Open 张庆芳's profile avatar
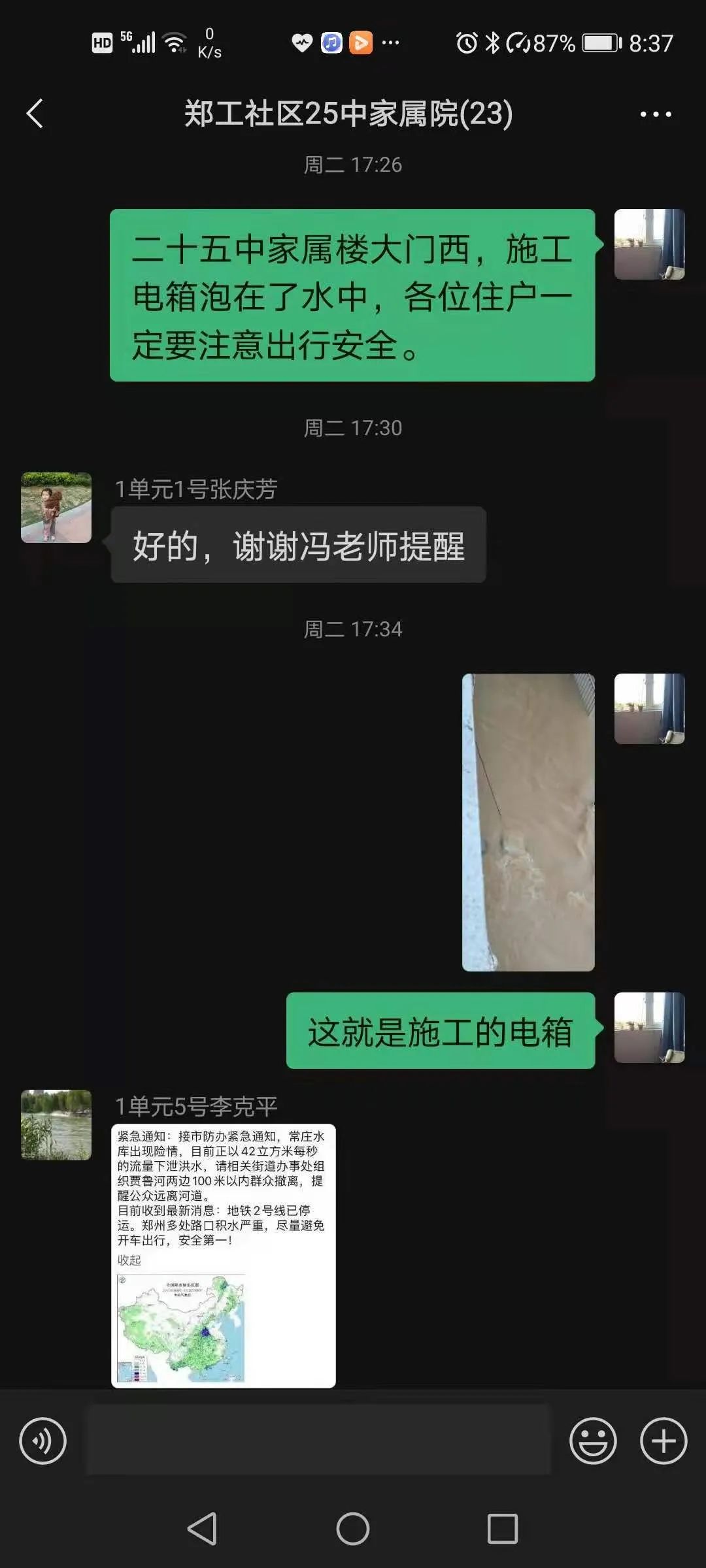The image size is (706, 1568). [x=56, y=508]
